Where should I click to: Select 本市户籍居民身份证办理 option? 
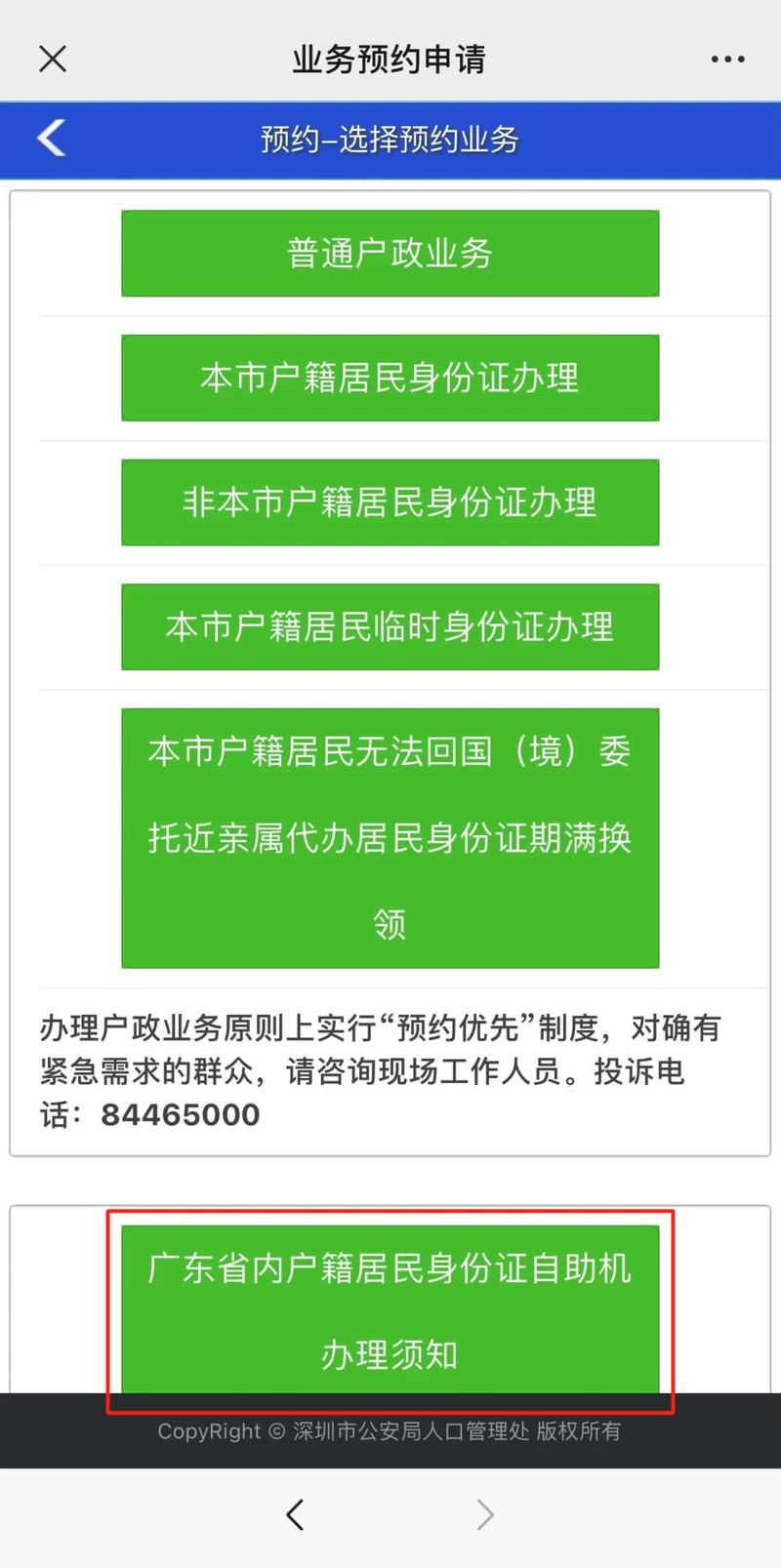pyautogui.click(x=390, y=378)
